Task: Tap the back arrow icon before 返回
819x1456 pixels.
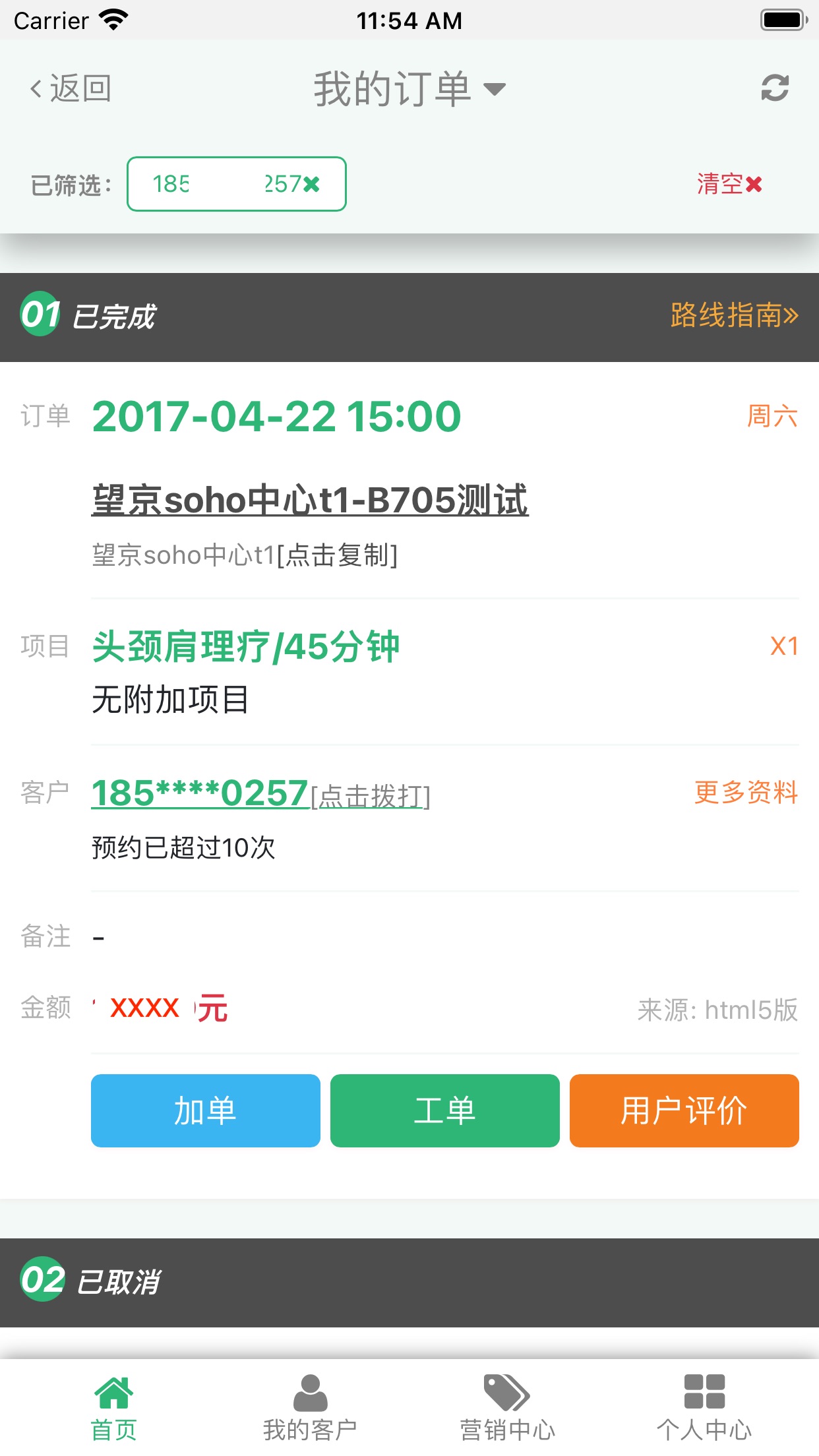Action: (x=36, y=88)
